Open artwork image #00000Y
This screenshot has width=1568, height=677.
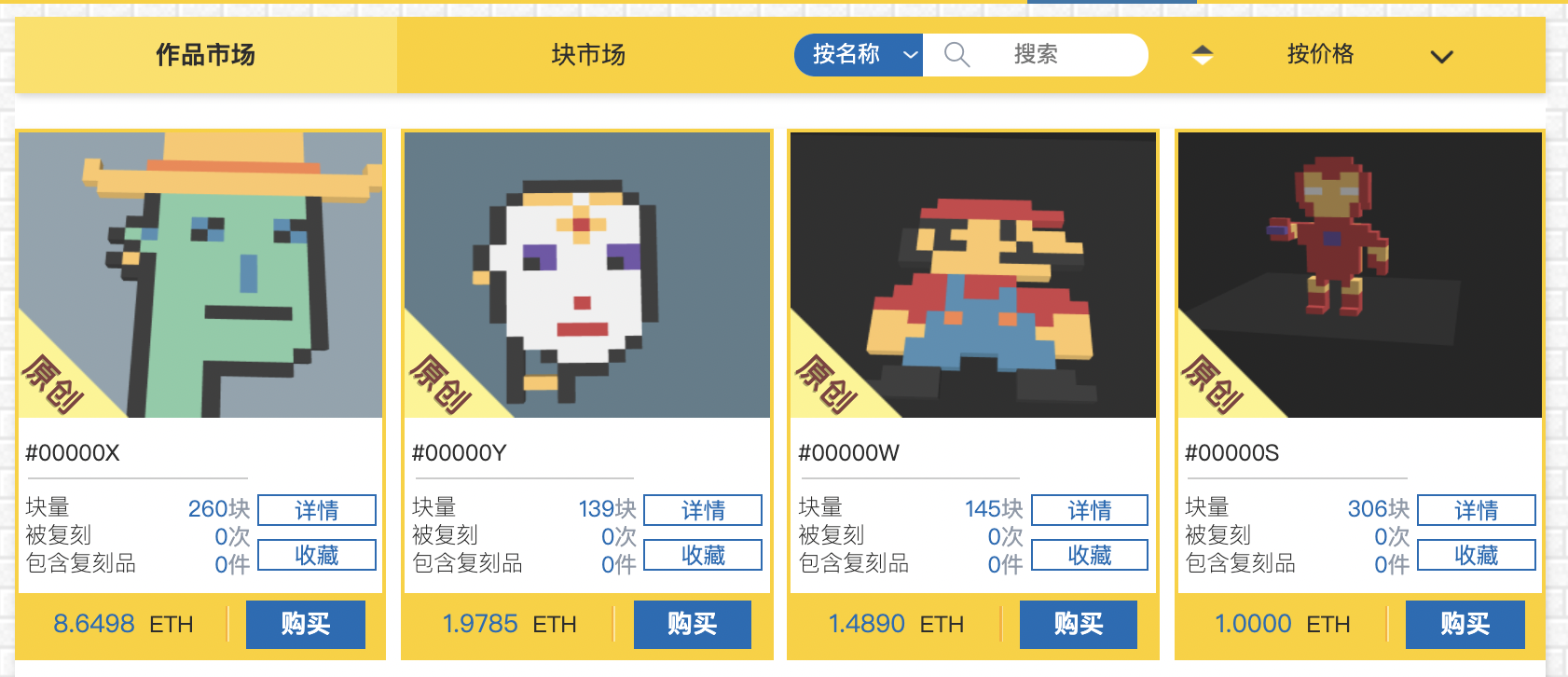[x=586, y=274]
